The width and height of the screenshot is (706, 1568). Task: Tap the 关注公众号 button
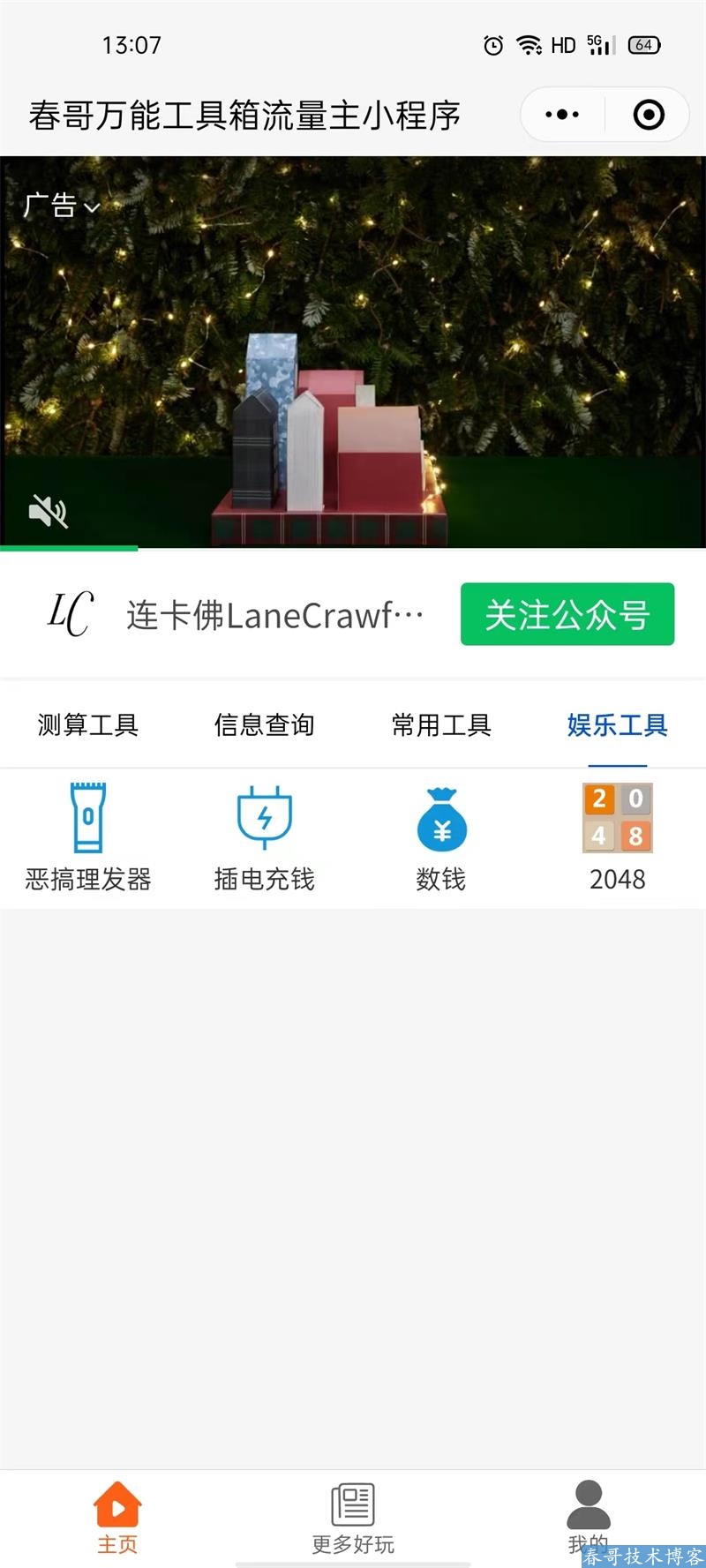[567, 614]
